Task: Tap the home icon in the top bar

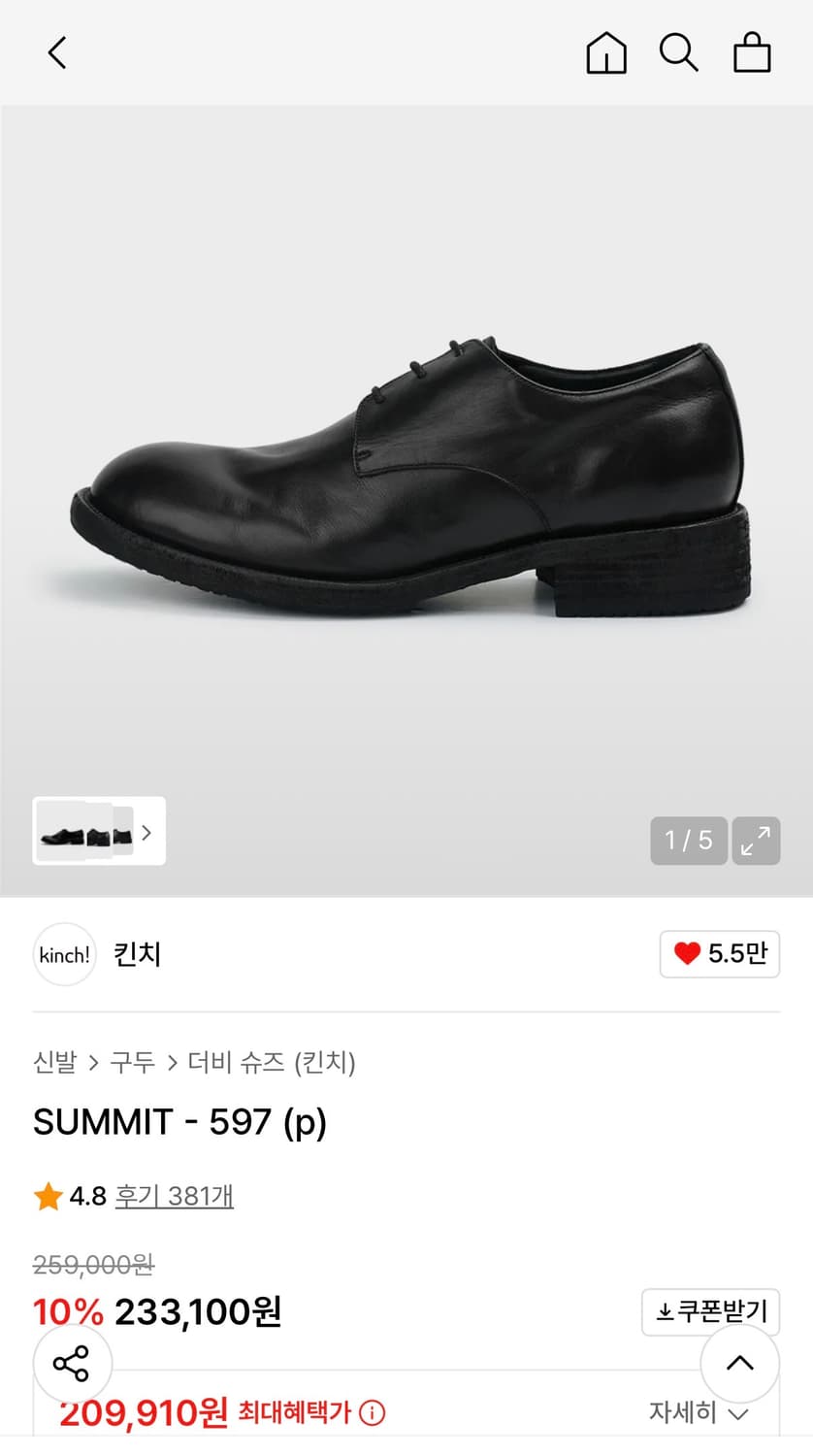Action: [606, 53]
